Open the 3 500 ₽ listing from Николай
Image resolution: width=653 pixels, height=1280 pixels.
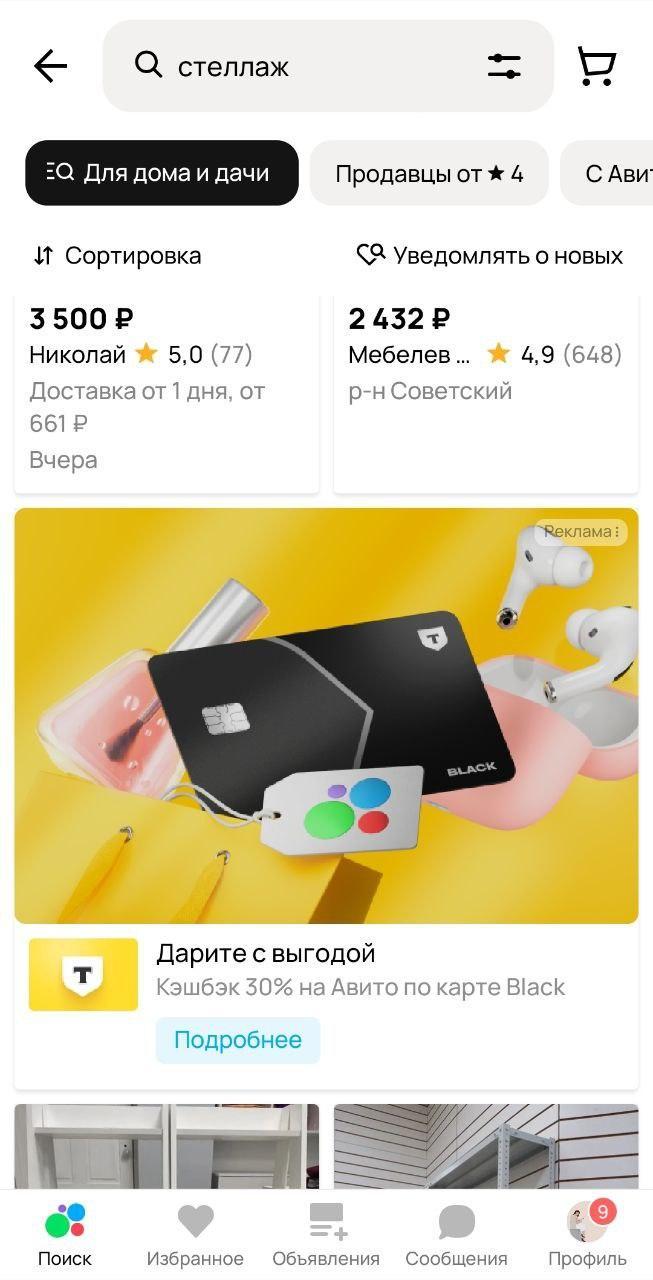pos(166,390)
